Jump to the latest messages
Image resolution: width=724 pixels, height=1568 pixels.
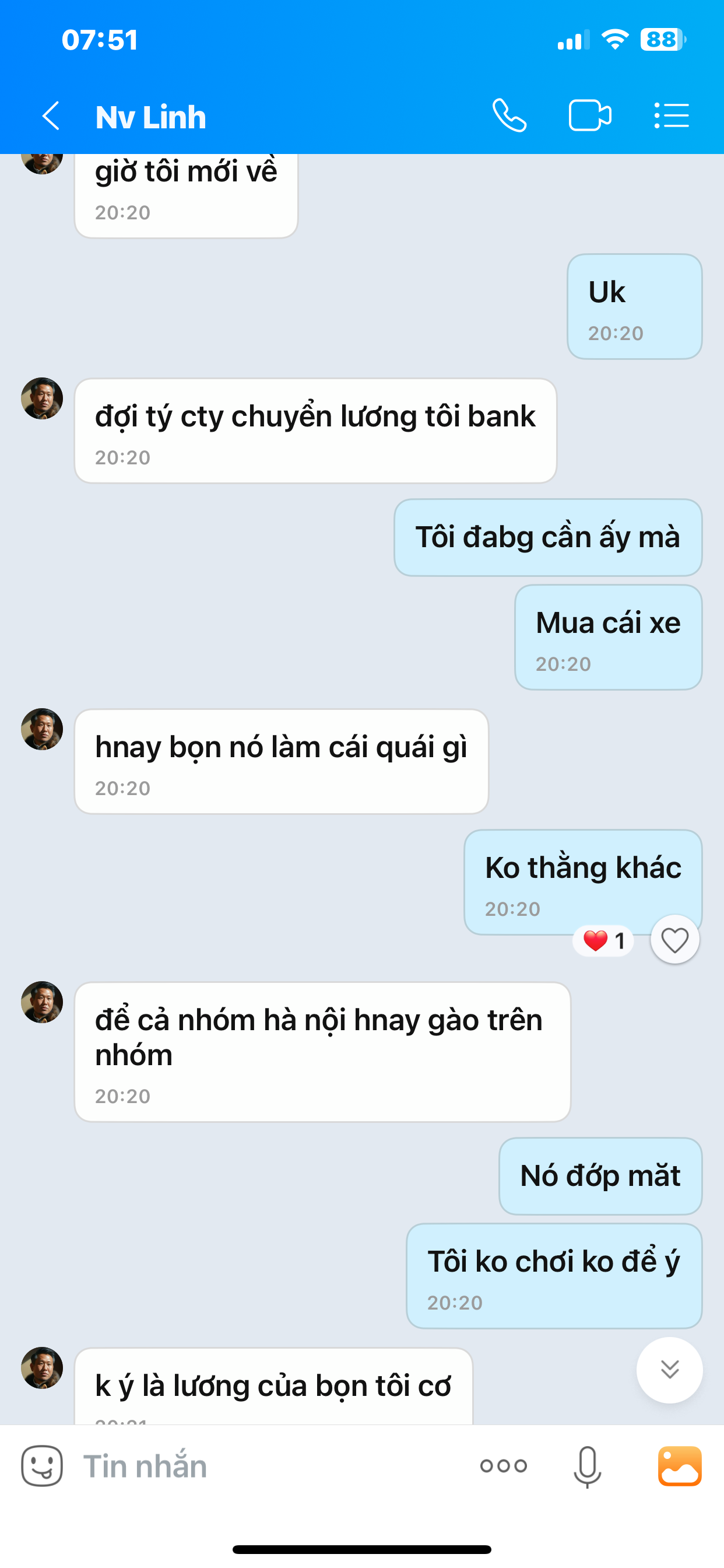(x=669, y=1370)
